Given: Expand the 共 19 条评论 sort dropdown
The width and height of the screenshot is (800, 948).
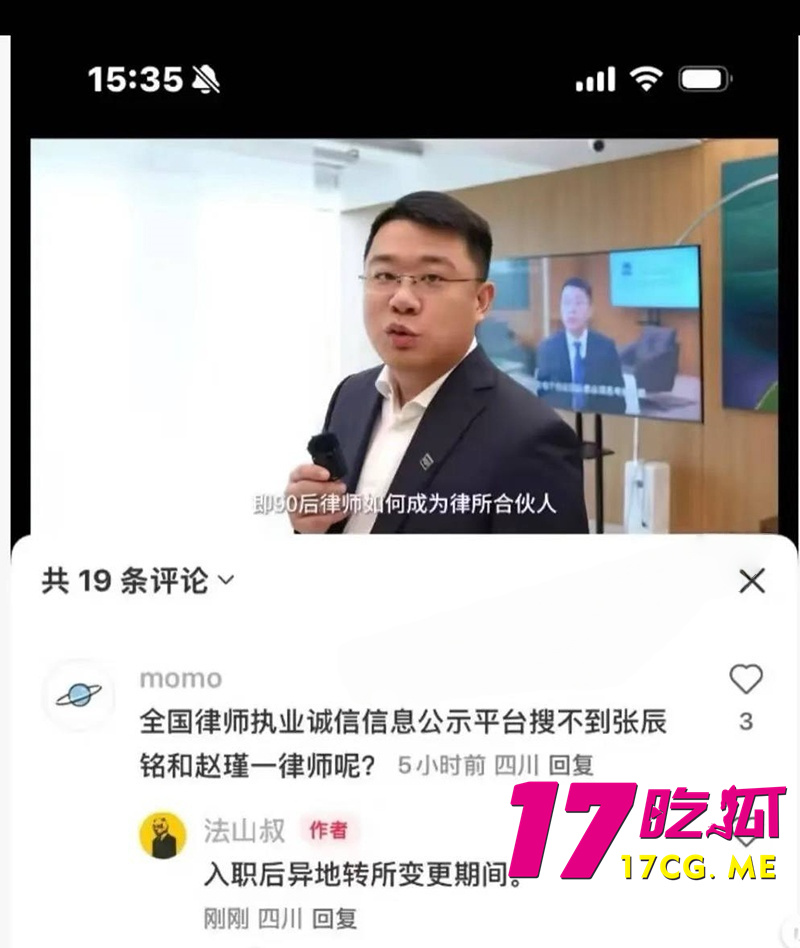Looking at the screenshot, I should [225, 581].
